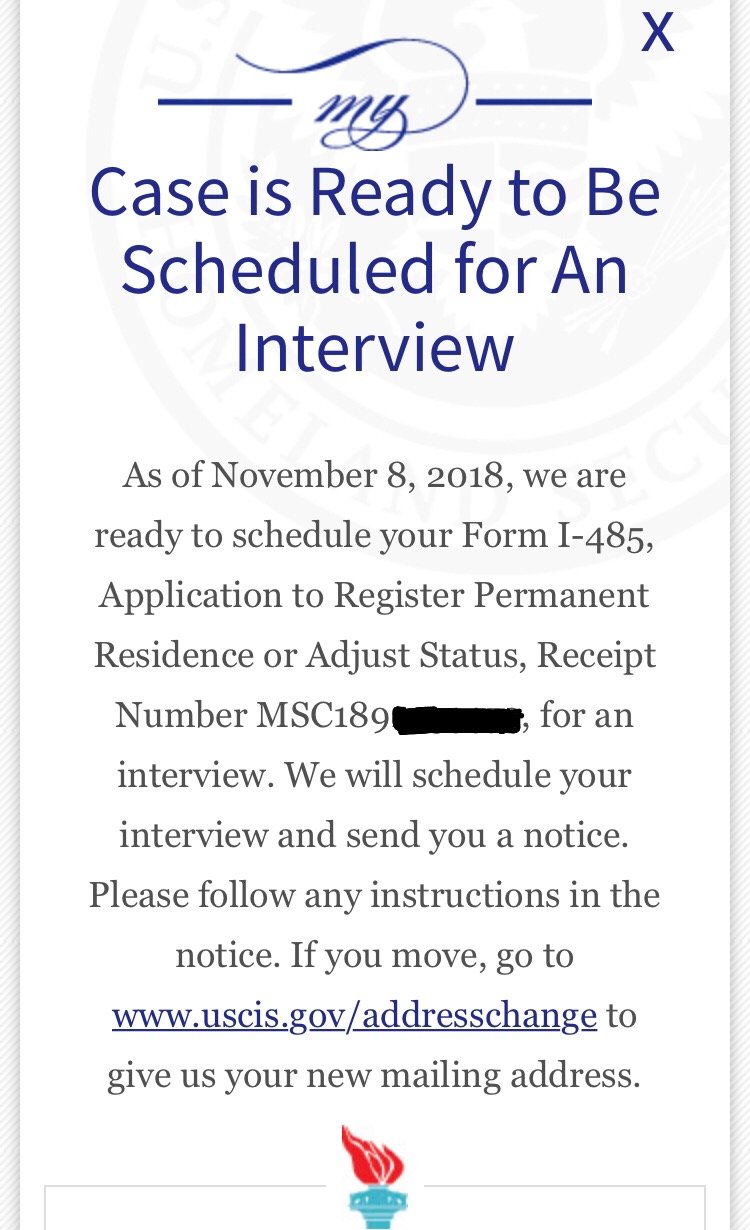Close the case status popup
This screenshot has width=750, height=1230.
pos(657,33)
